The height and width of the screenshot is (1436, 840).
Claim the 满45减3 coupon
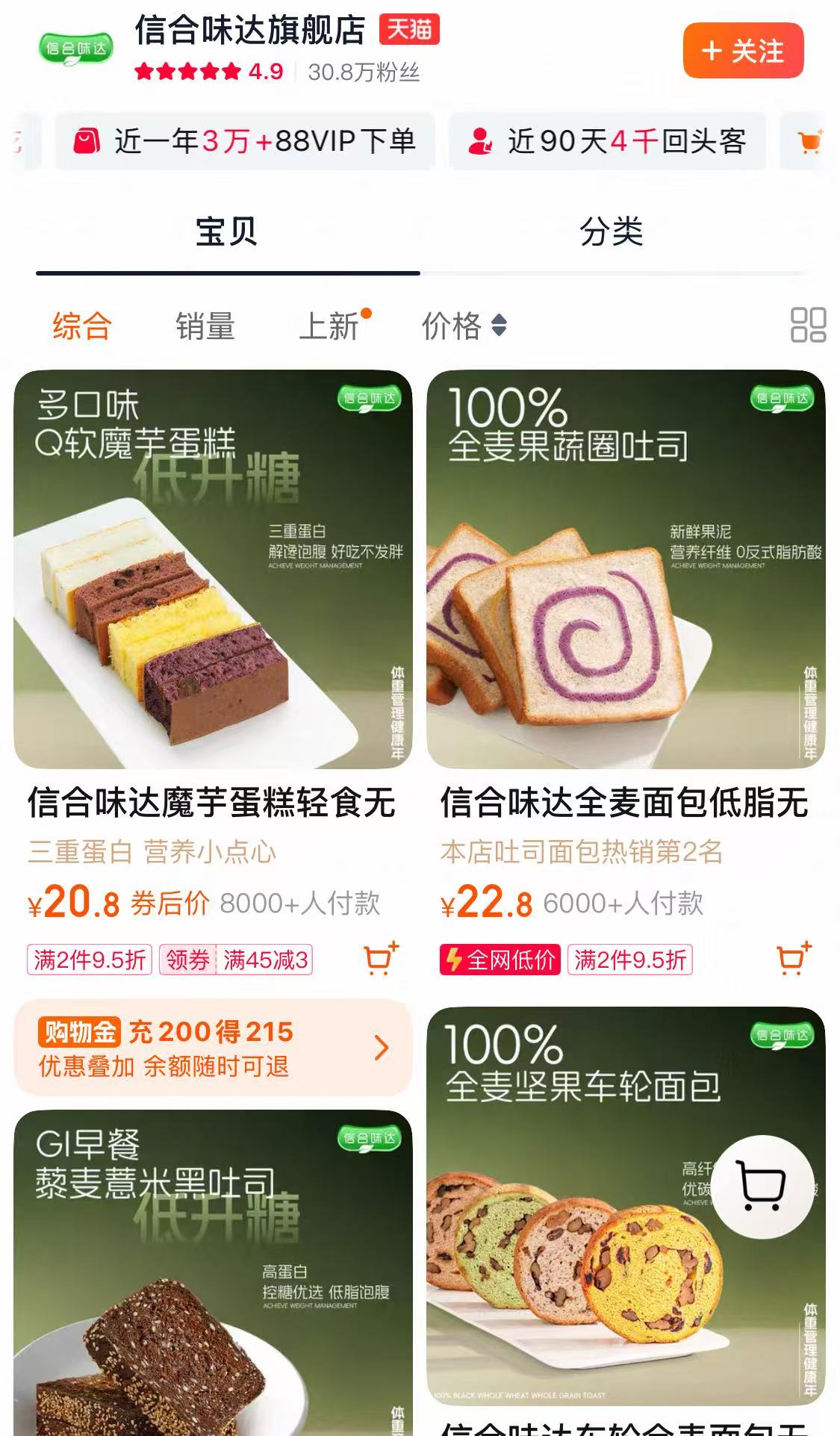[237, 960]
